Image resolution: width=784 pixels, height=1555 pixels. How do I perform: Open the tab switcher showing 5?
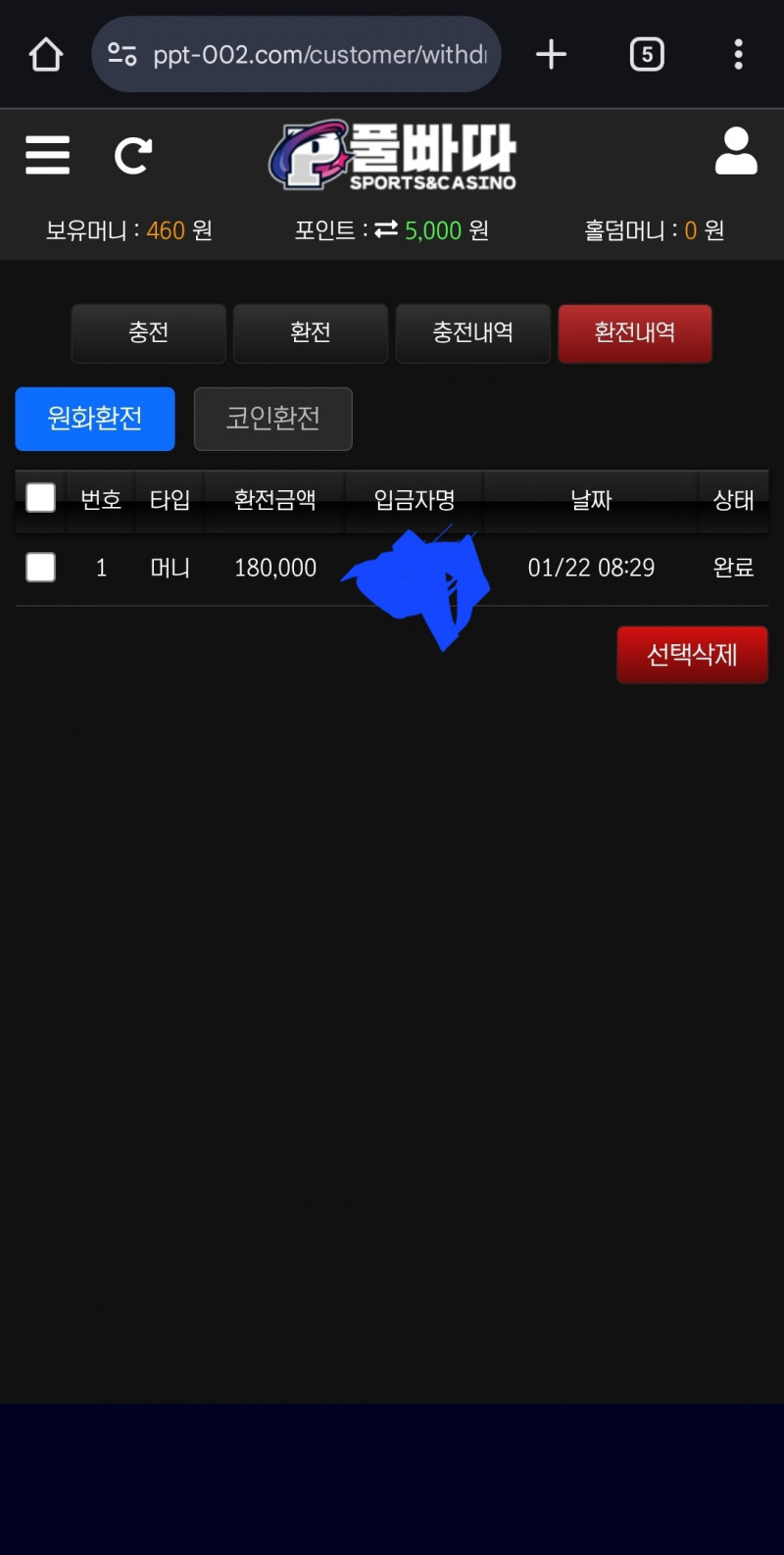point(646,55)
